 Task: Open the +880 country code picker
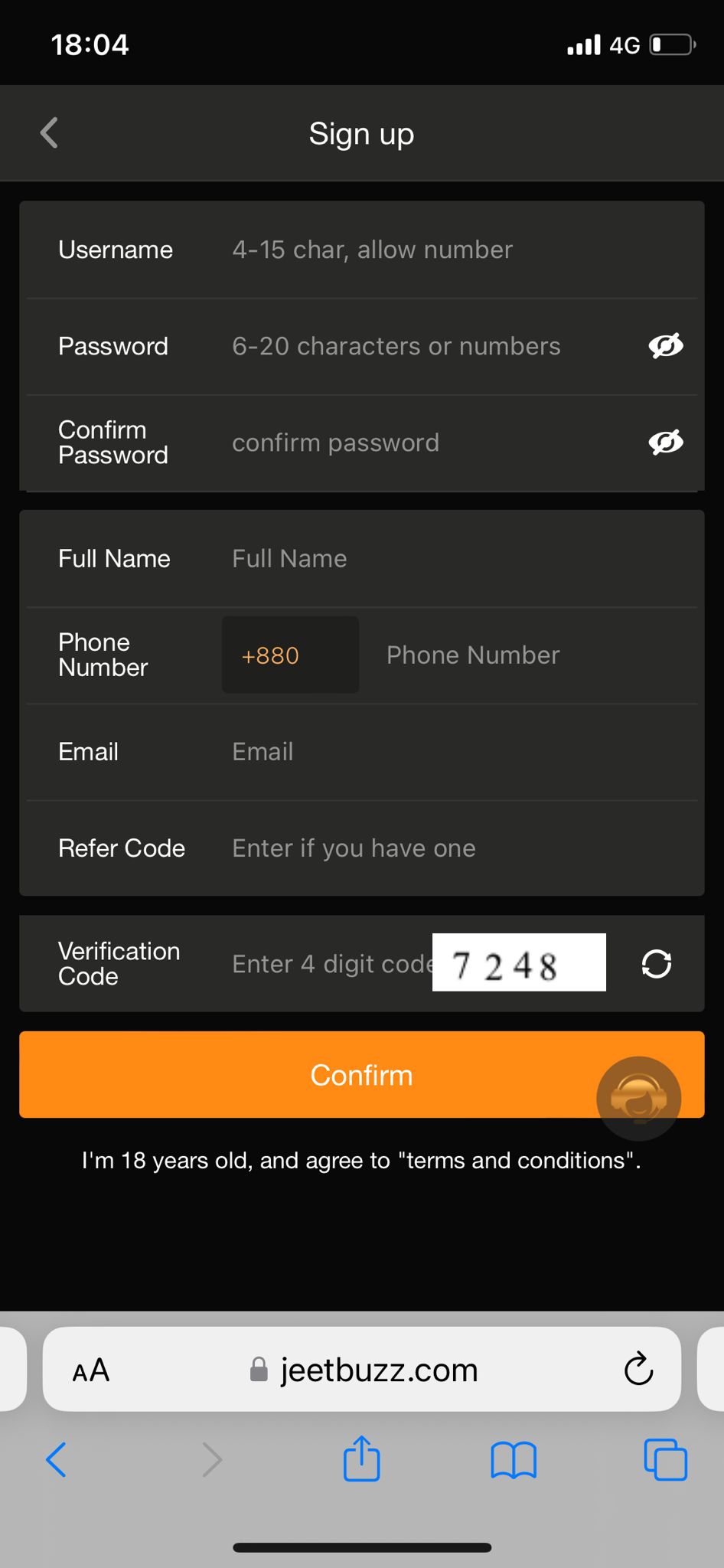(290, 655)
